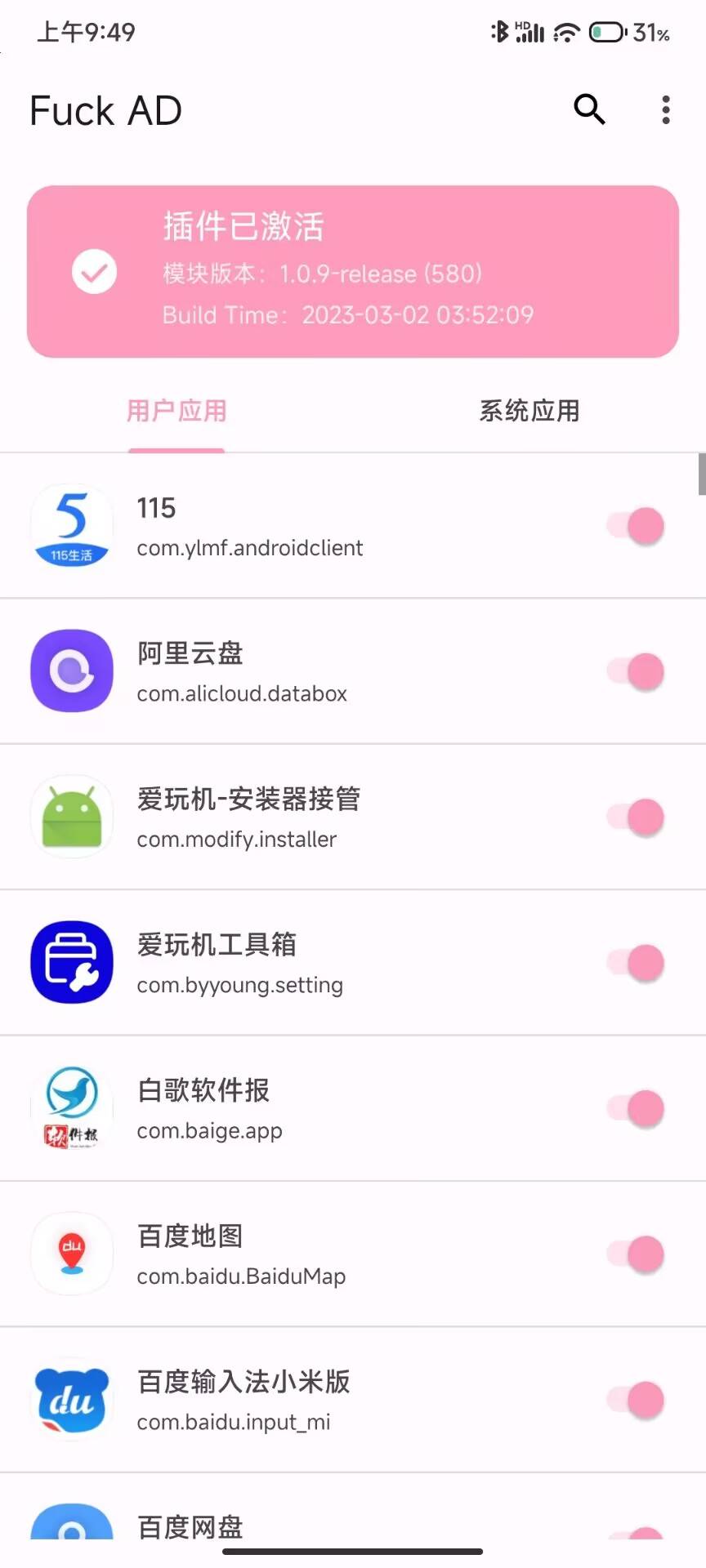
Task: Disable the 百度地图 toggle
Action: point(636,1254)
